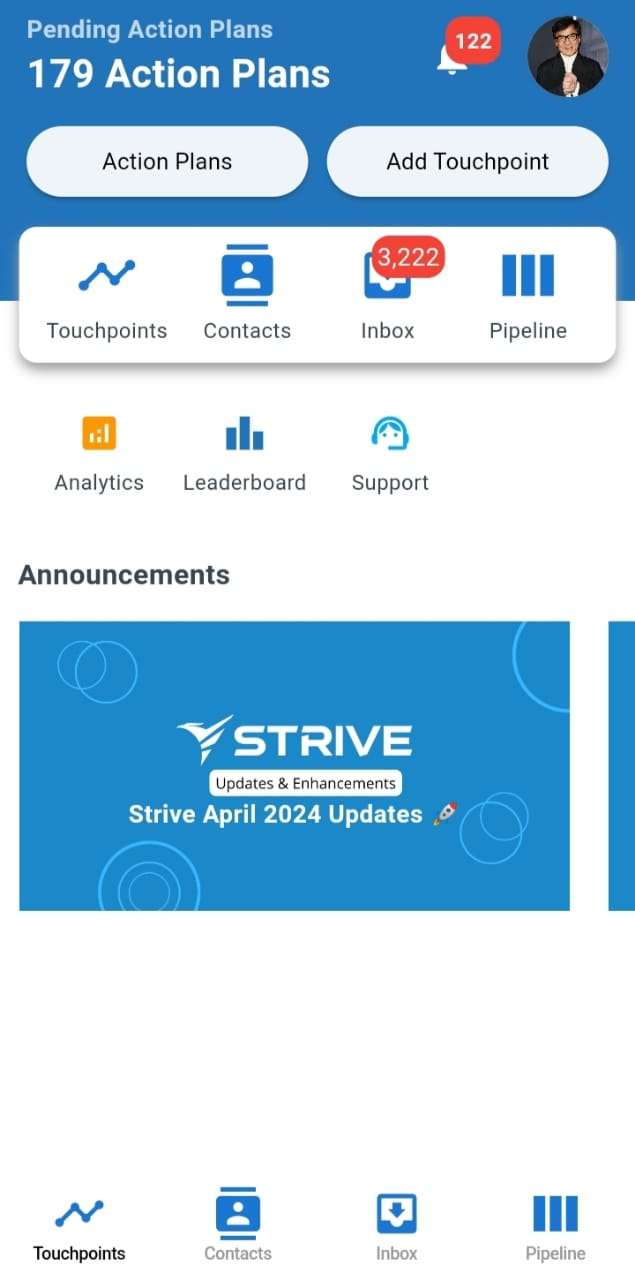
Task: Open Support
Action: 390,455
